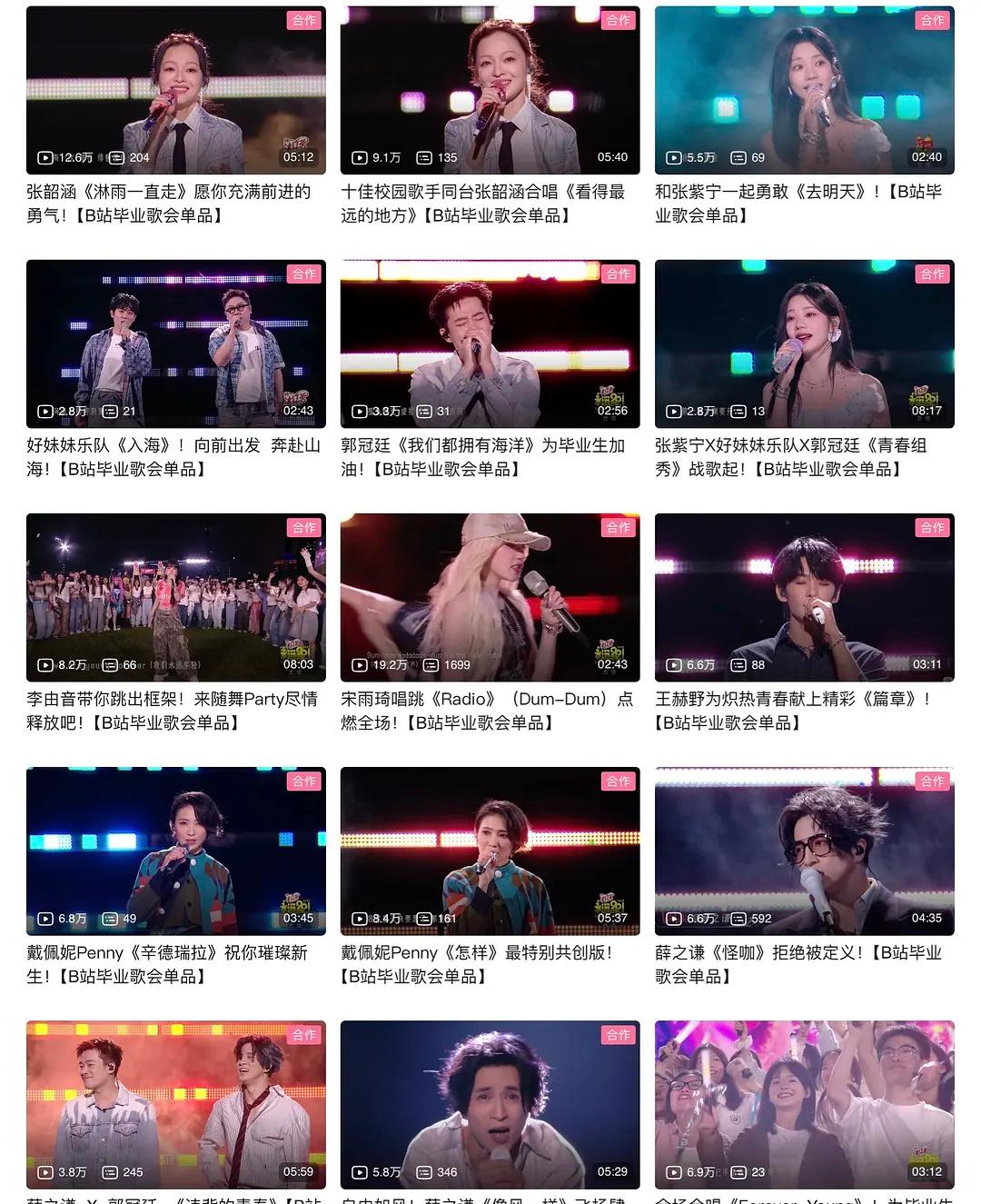Open 郭冠廷《我们都拥有海洋》 video
This screenshot has height=1204, width=981.
pyautogui.click(x=490, y=343)
